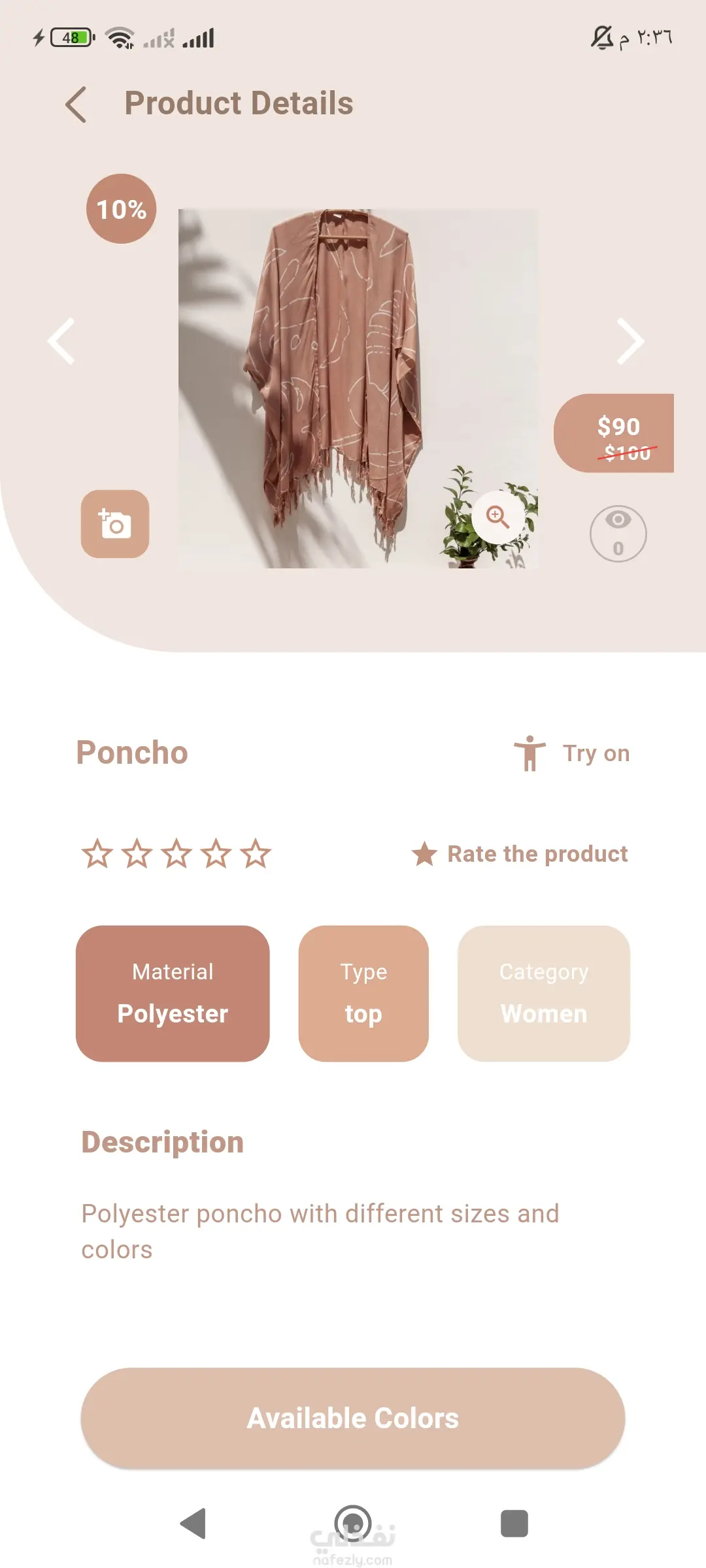Select the first rating star

click(x=97, y=854)
